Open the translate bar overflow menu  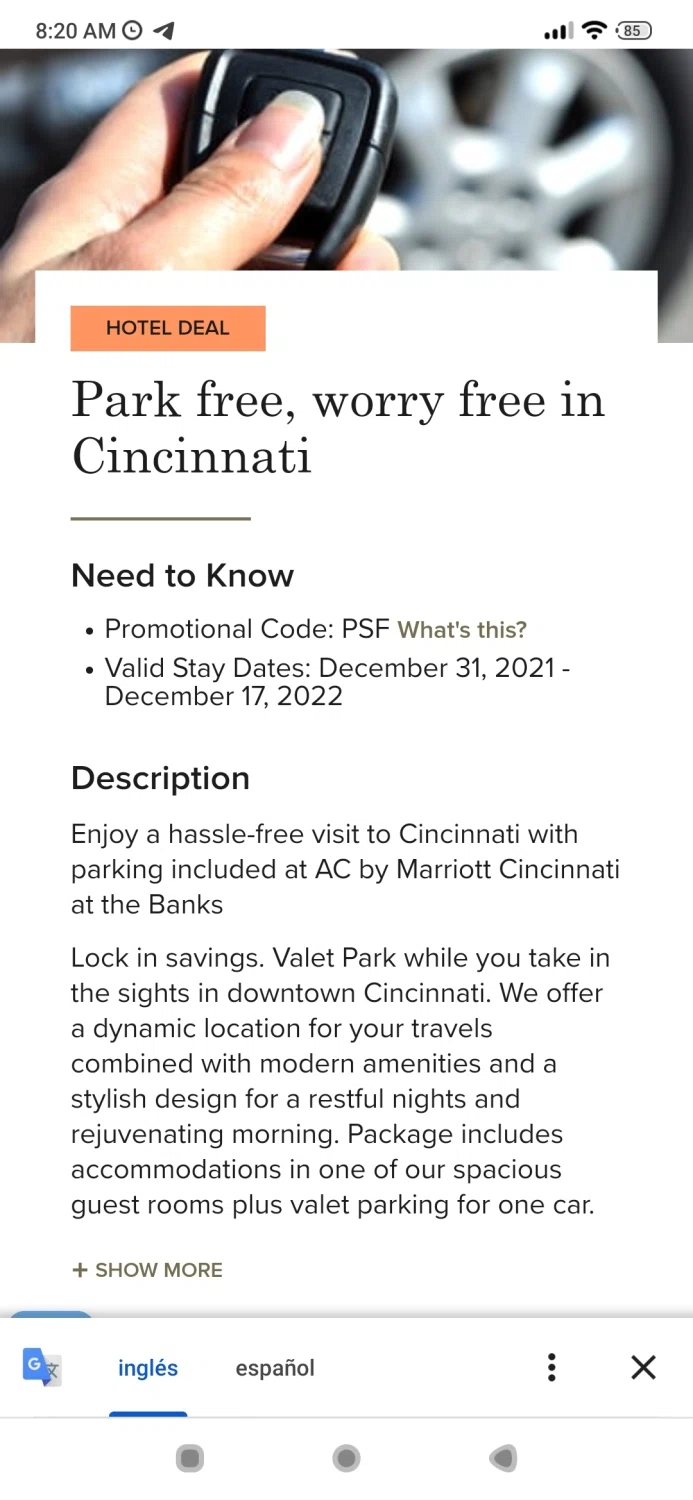pyautogui.click(x=551, y=1367)
